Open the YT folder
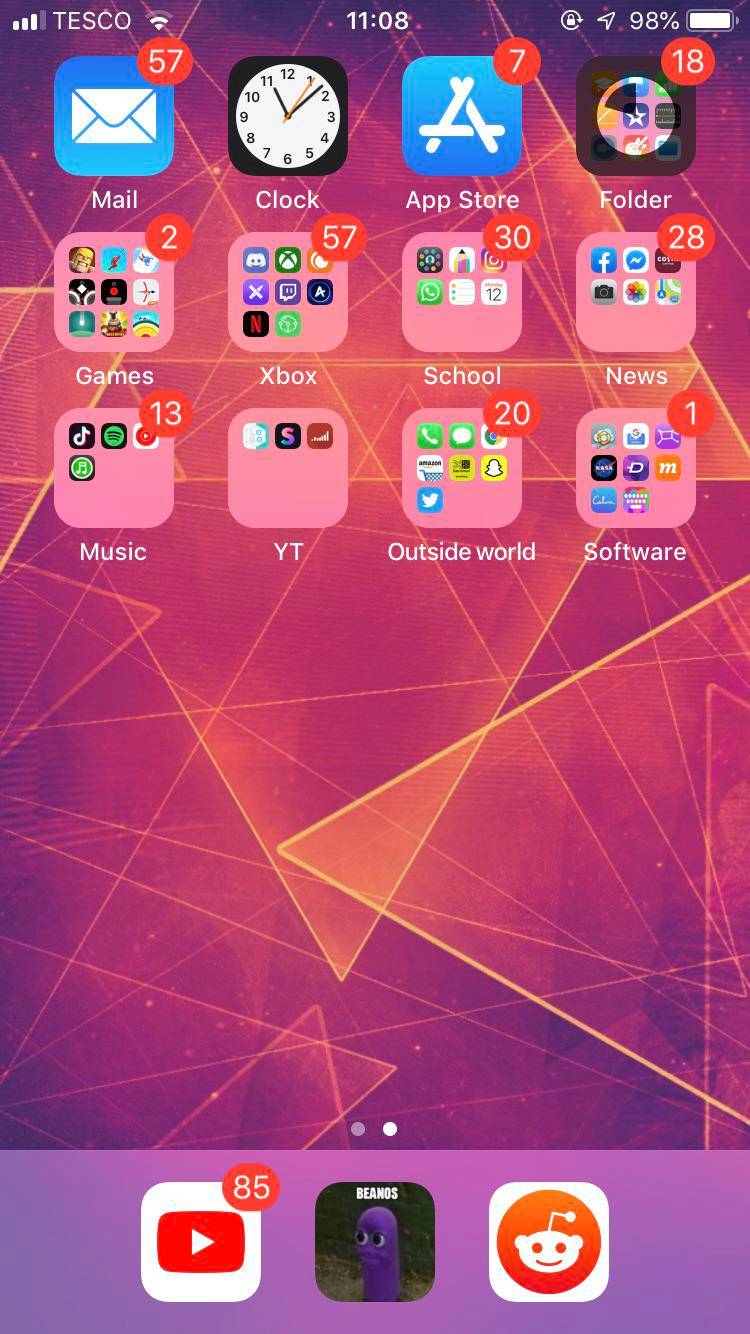Viewport: 750px width, 1334px height. tap(287, 468)
